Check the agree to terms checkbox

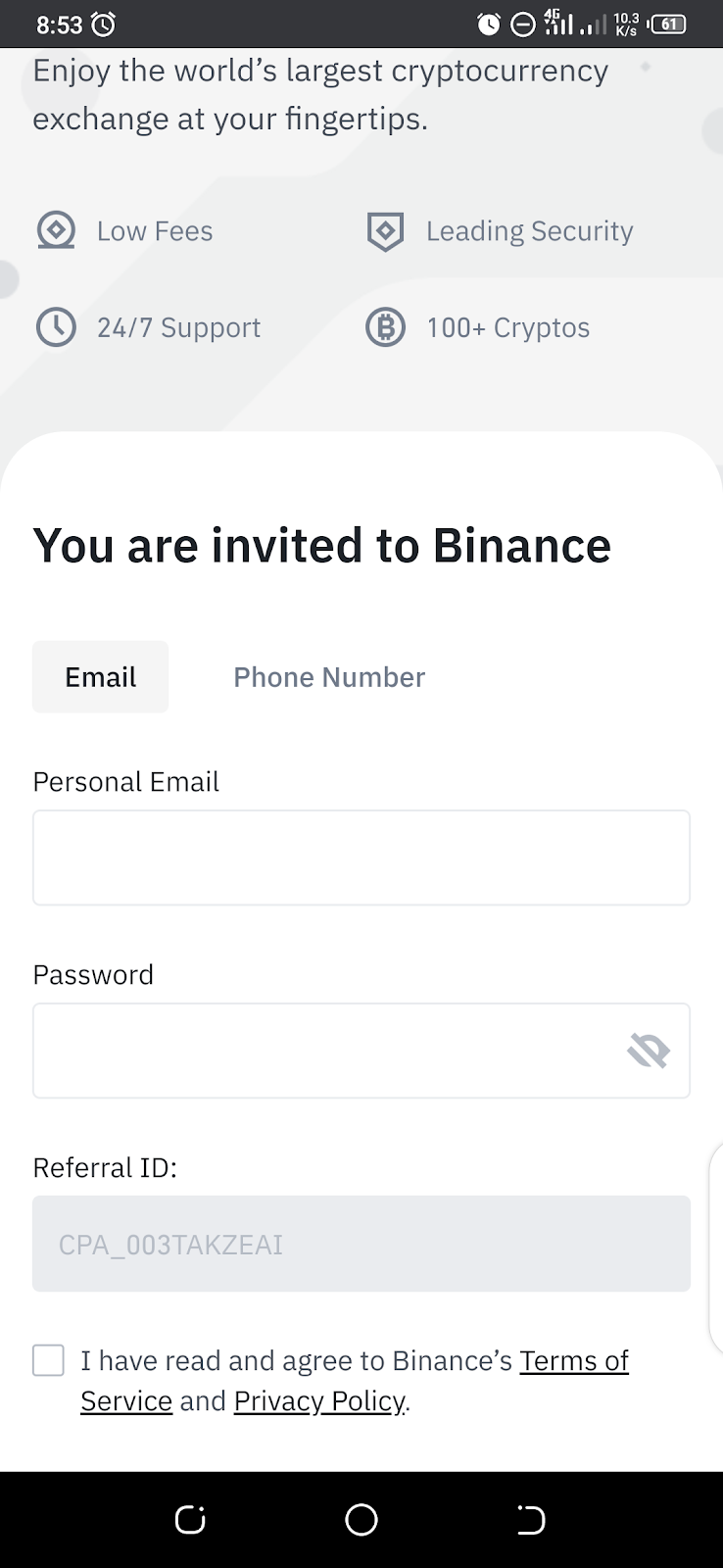[x=48, y=1360]
